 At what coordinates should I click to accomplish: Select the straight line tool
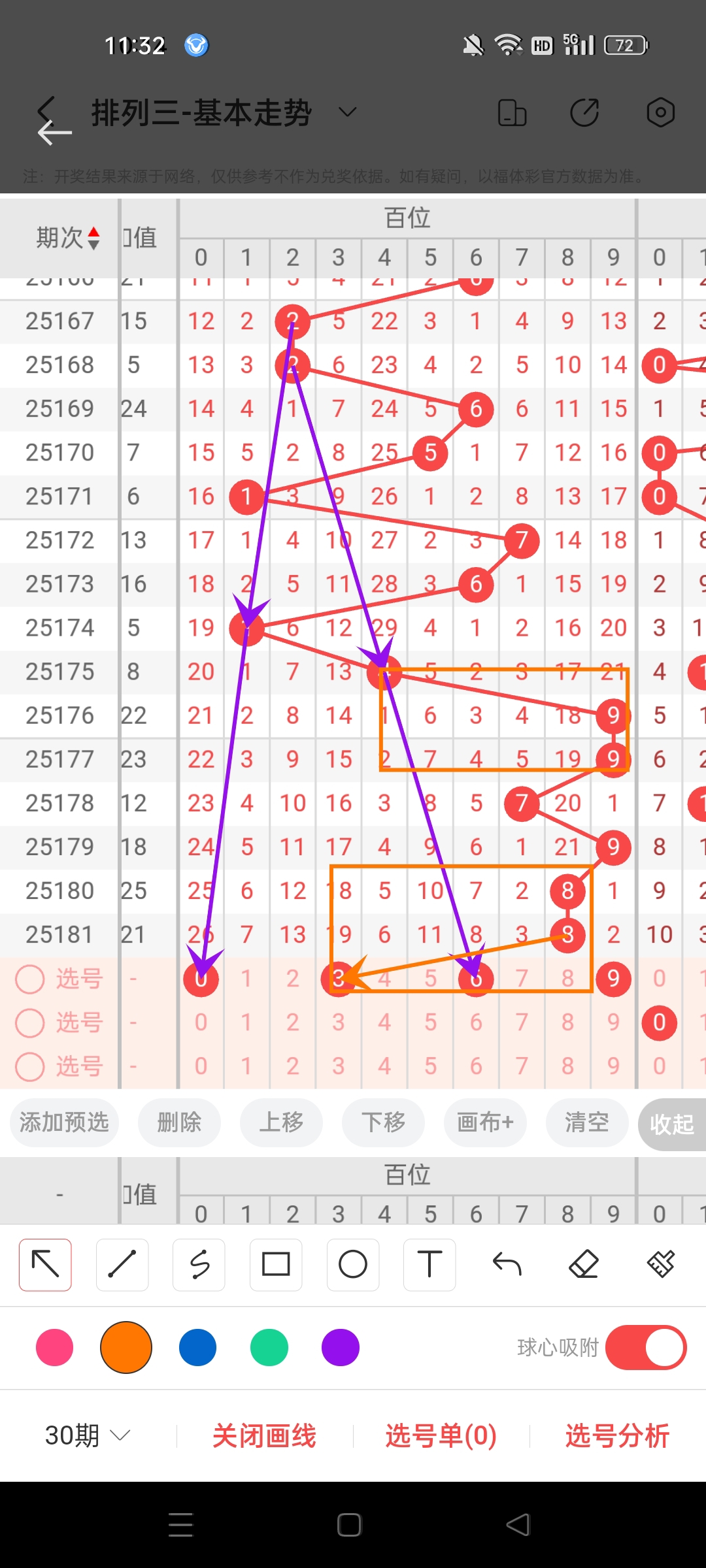(x=122, y=1264)
